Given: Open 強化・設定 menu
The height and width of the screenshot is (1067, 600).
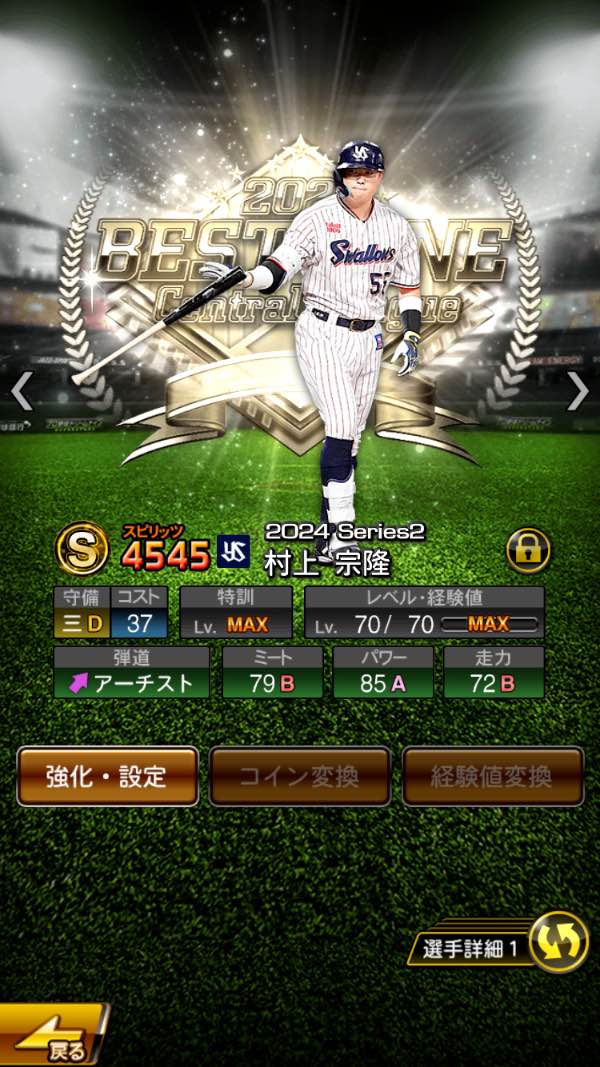Looking at the screenshot, I should coord(107,776).
